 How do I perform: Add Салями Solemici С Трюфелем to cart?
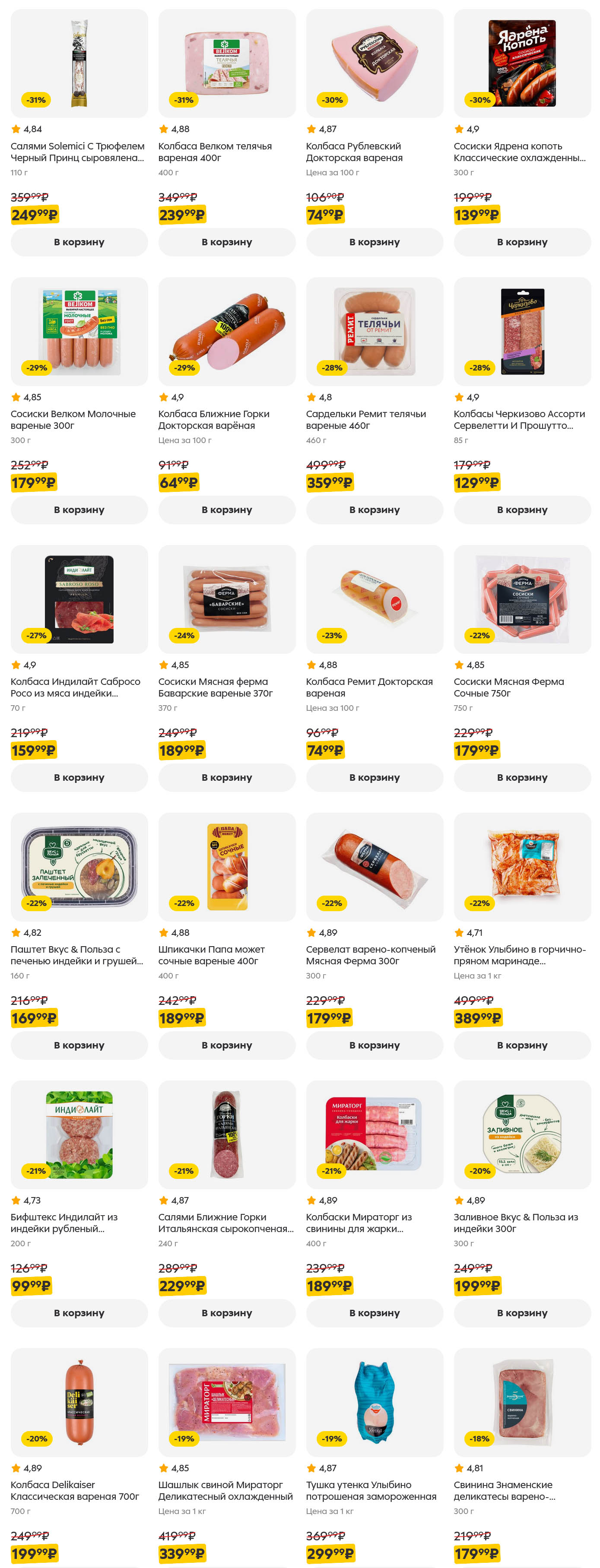(x=79, y=242)
